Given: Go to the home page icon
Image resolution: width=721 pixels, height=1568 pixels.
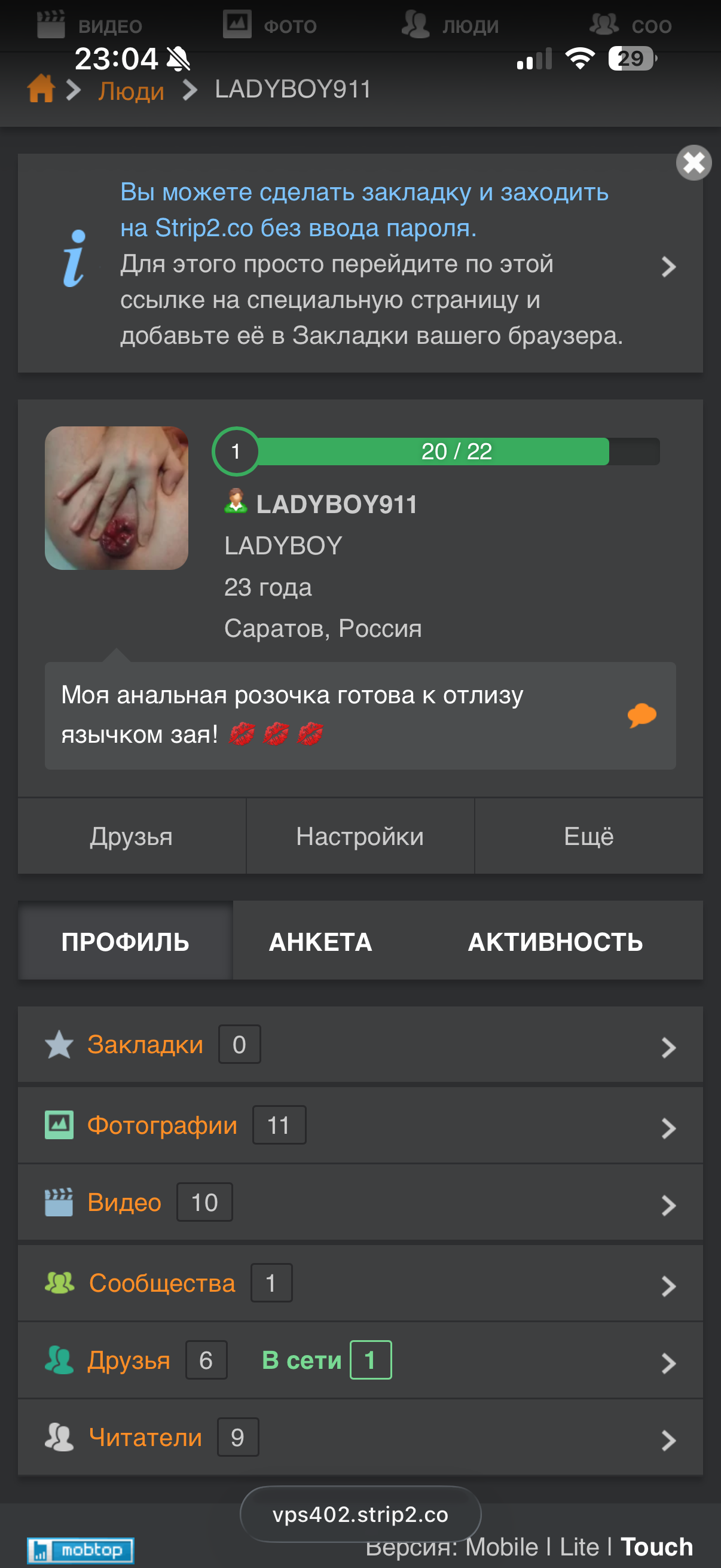Looking at the screenshot, I should pyautogui.click(x=41, y=90).
